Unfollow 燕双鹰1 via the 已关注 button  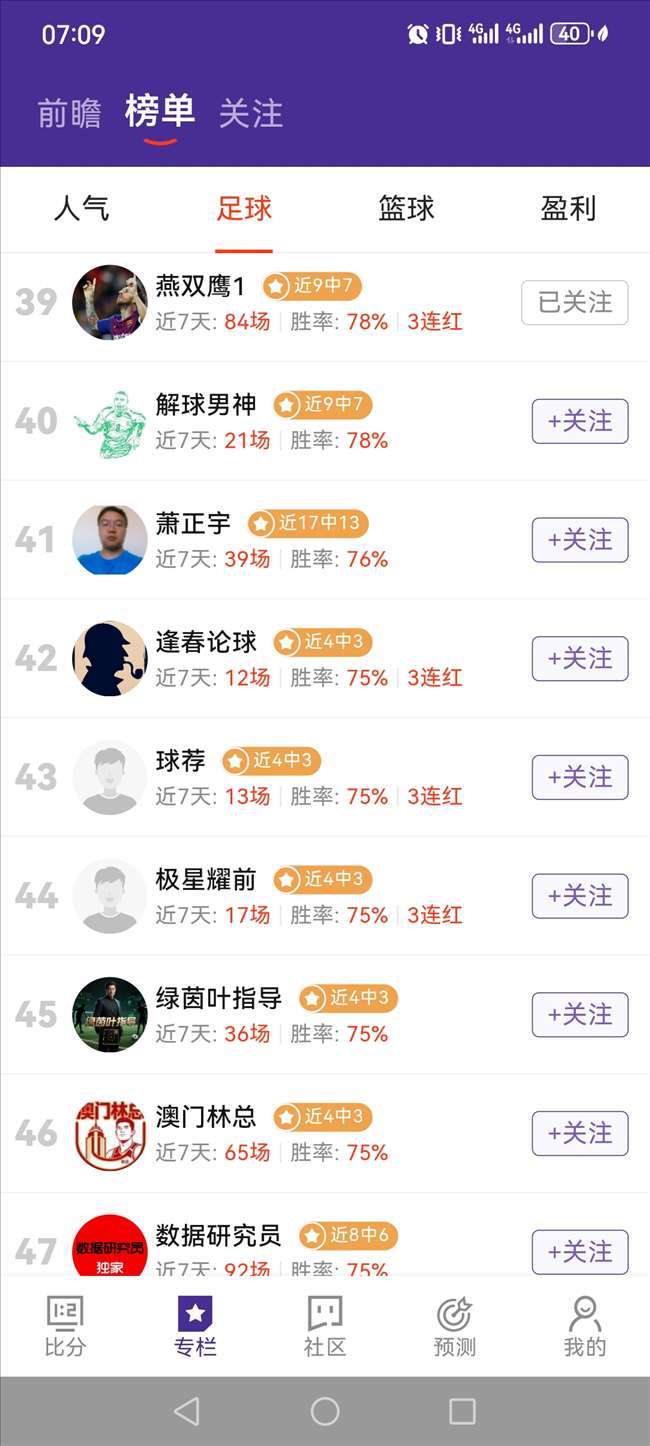pyautogui.click(x=575, y=302)
